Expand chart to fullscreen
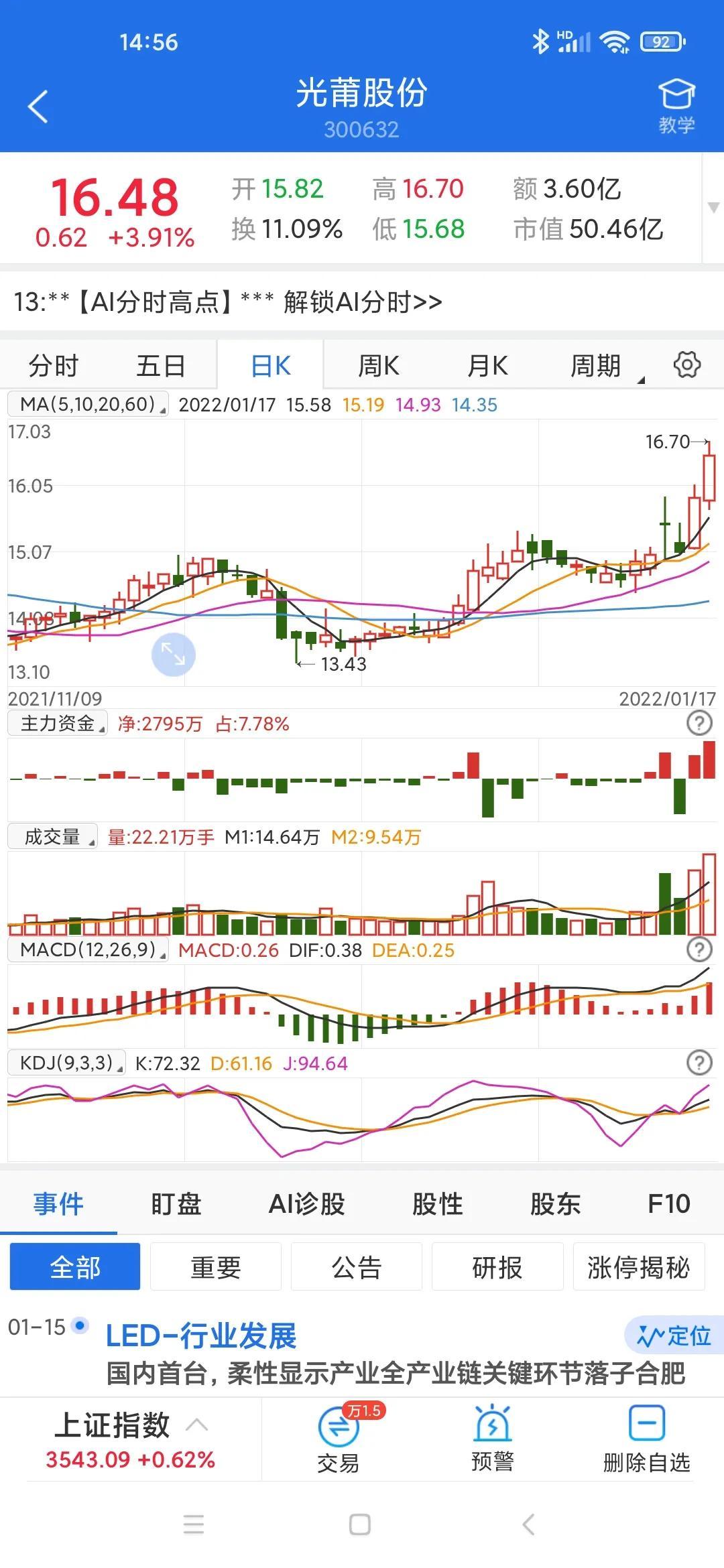The image size is (724, 1568). click(x=173, y=654)
